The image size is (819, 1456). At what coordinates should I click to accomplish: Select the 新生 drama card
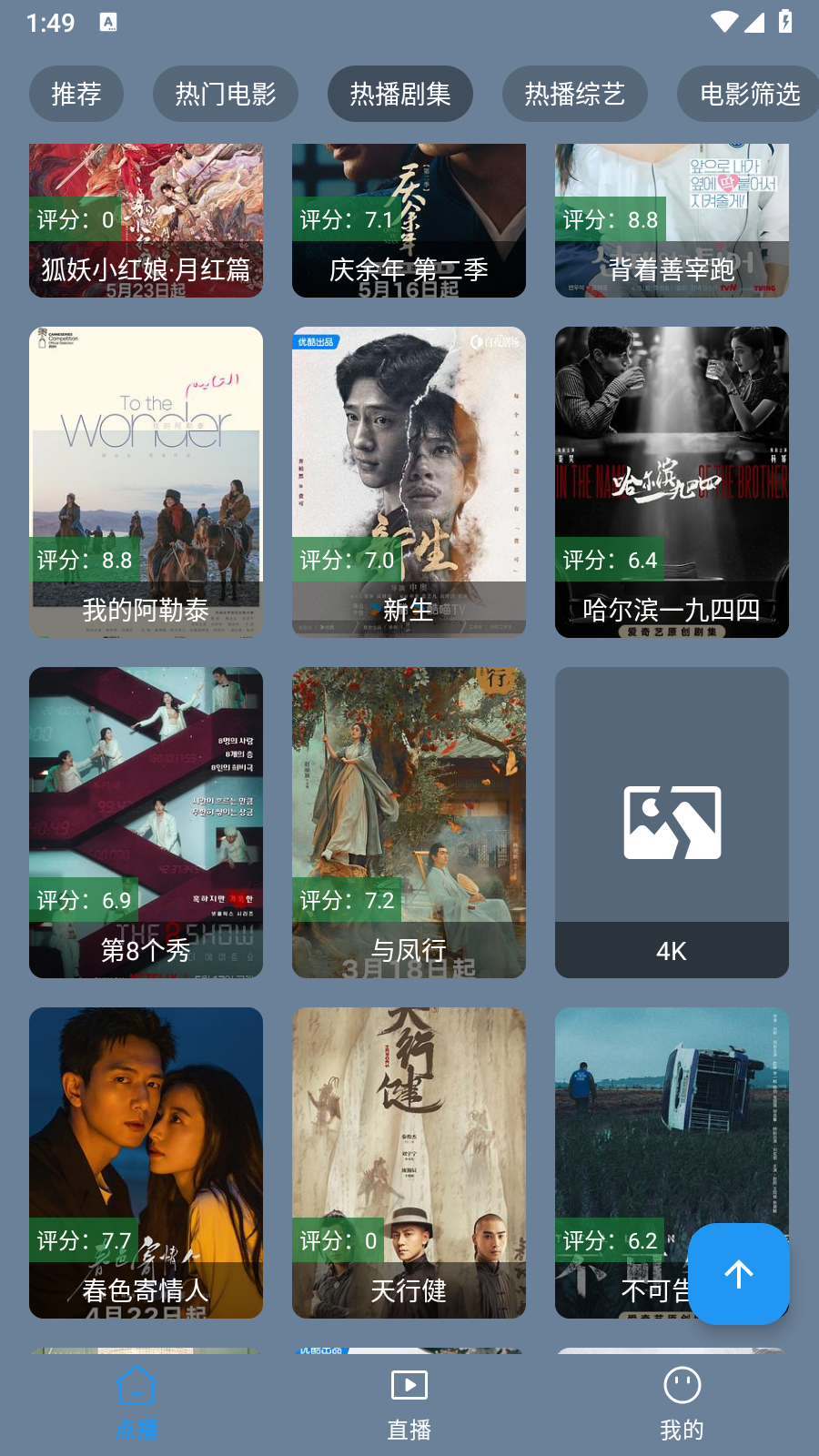[x=409, y=482]
